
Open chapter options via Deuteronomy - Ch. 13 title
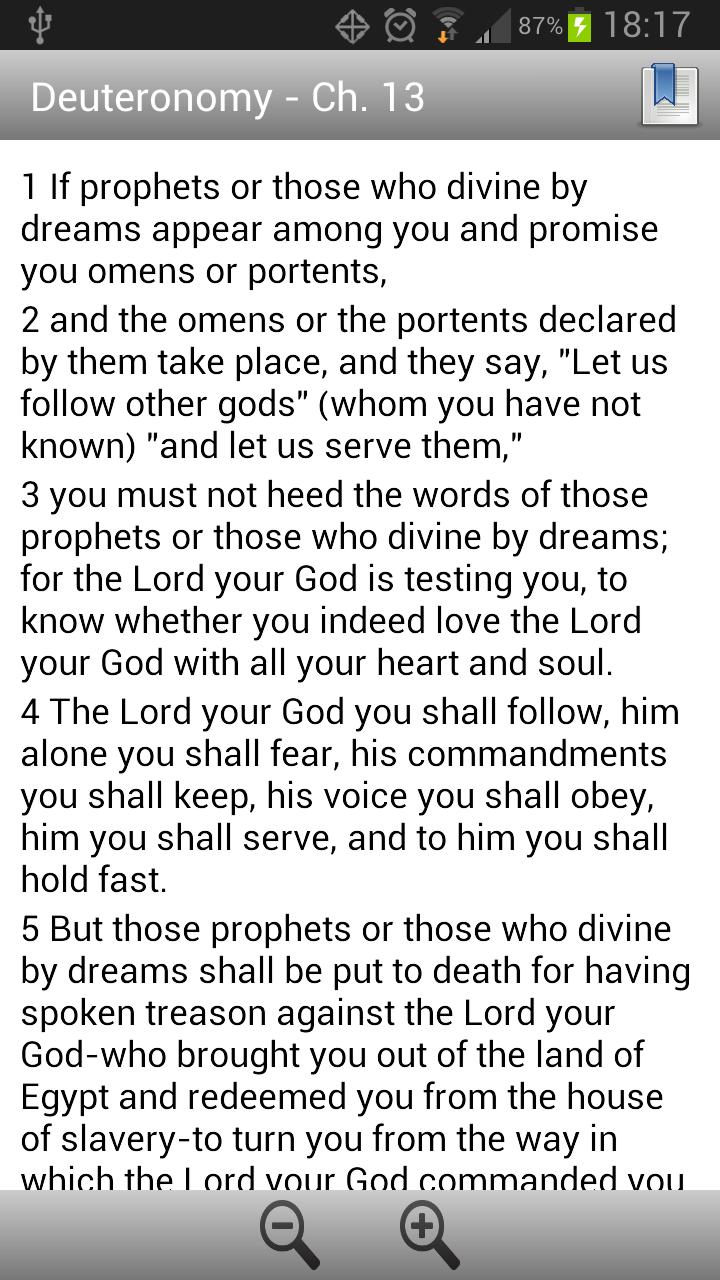tap(228, 97)
